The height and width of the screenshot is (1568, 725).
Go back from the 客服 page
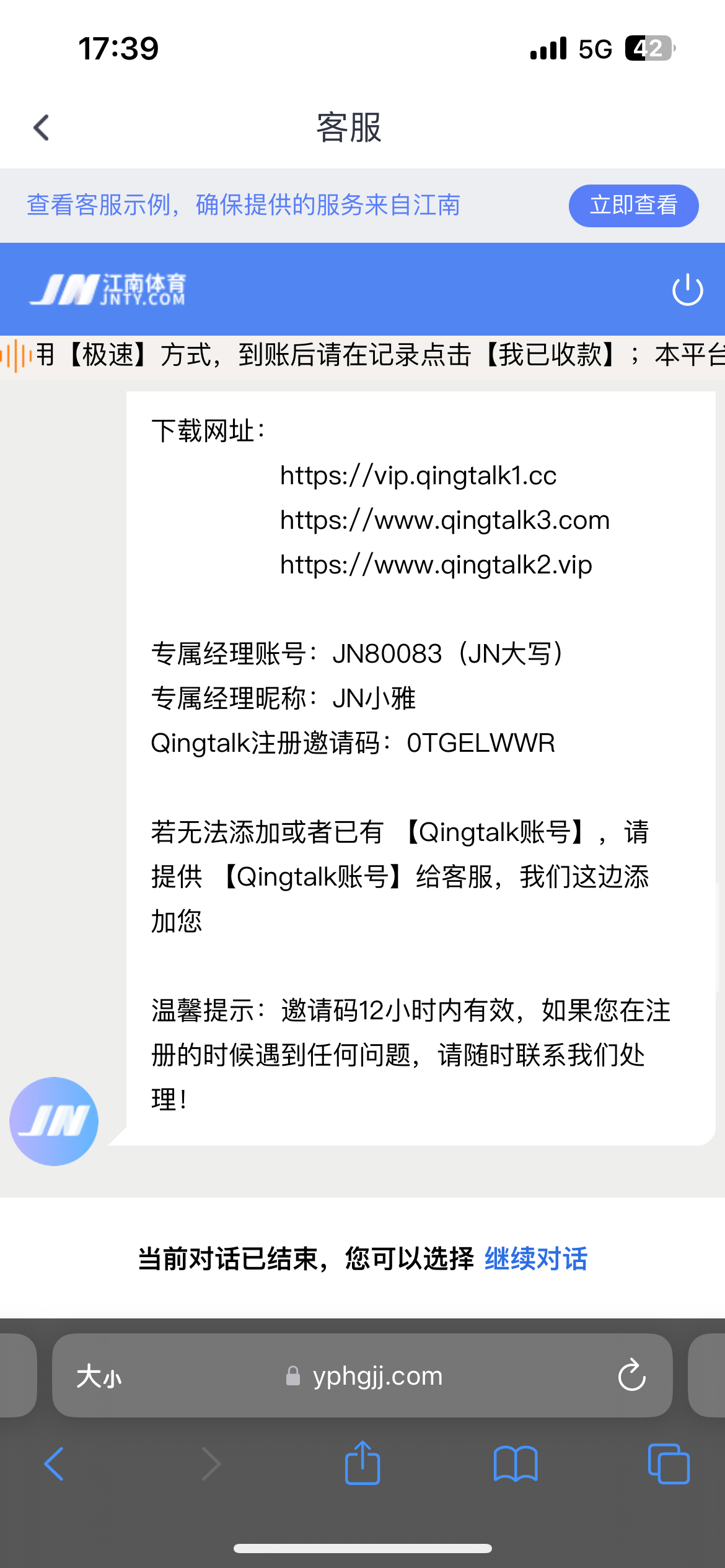pos(42,128)
